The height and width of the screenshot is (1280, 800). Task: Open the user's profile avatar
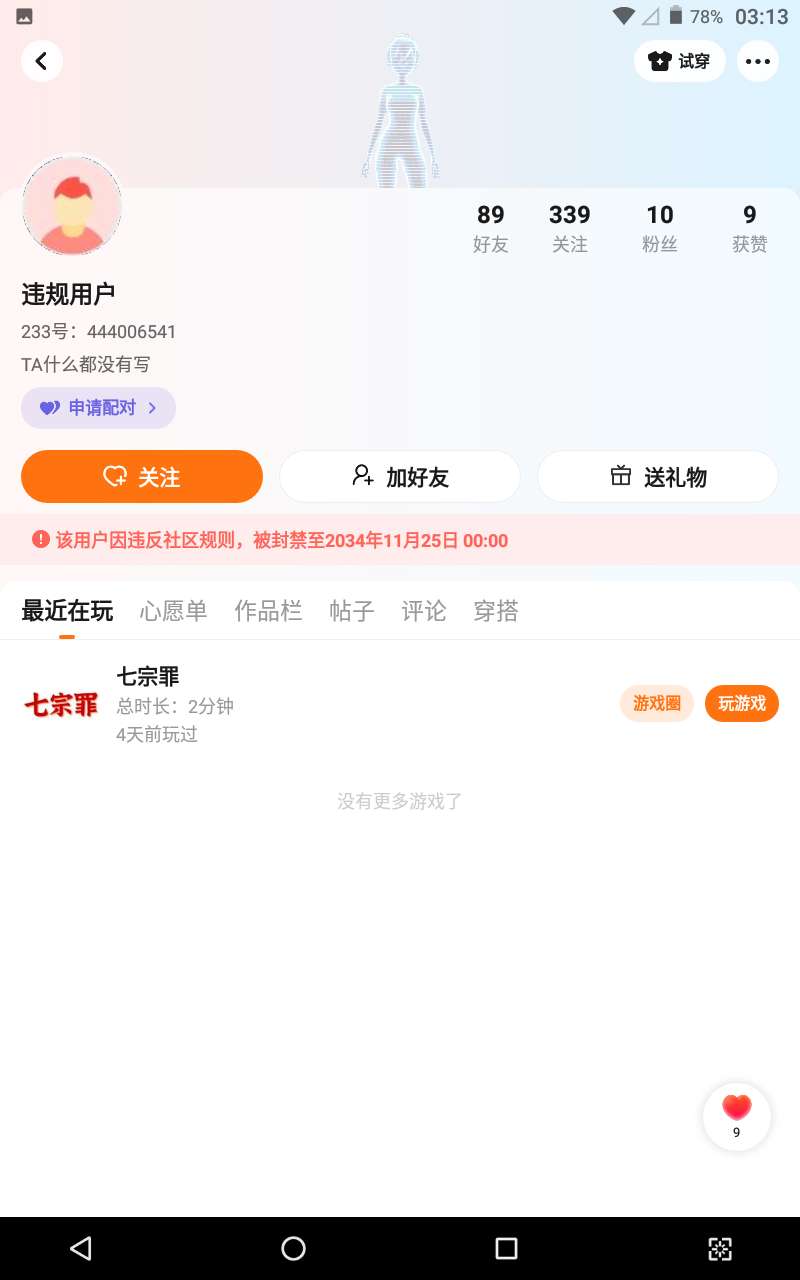pos(72,206)
